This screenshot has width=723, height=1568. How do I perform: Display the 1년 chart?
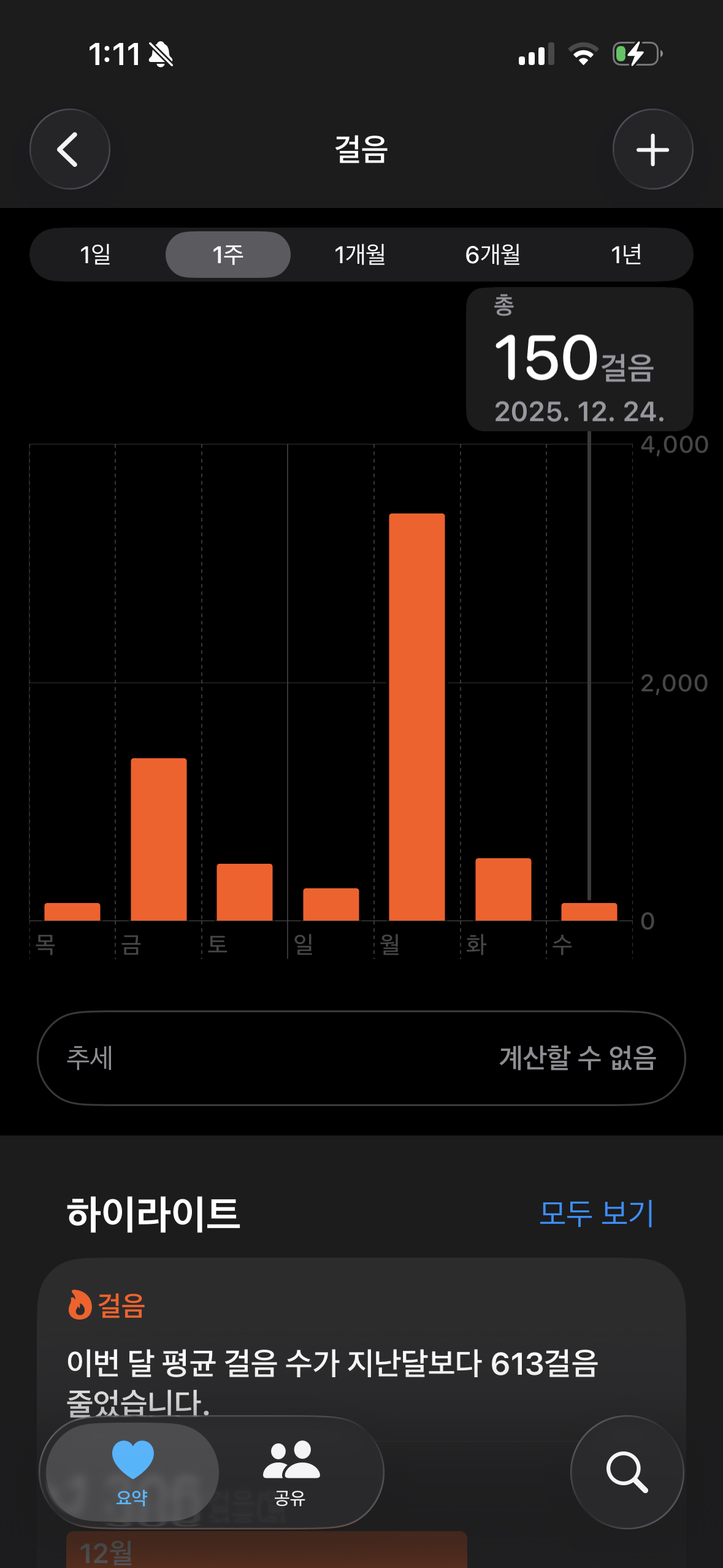tap(625, 255)
